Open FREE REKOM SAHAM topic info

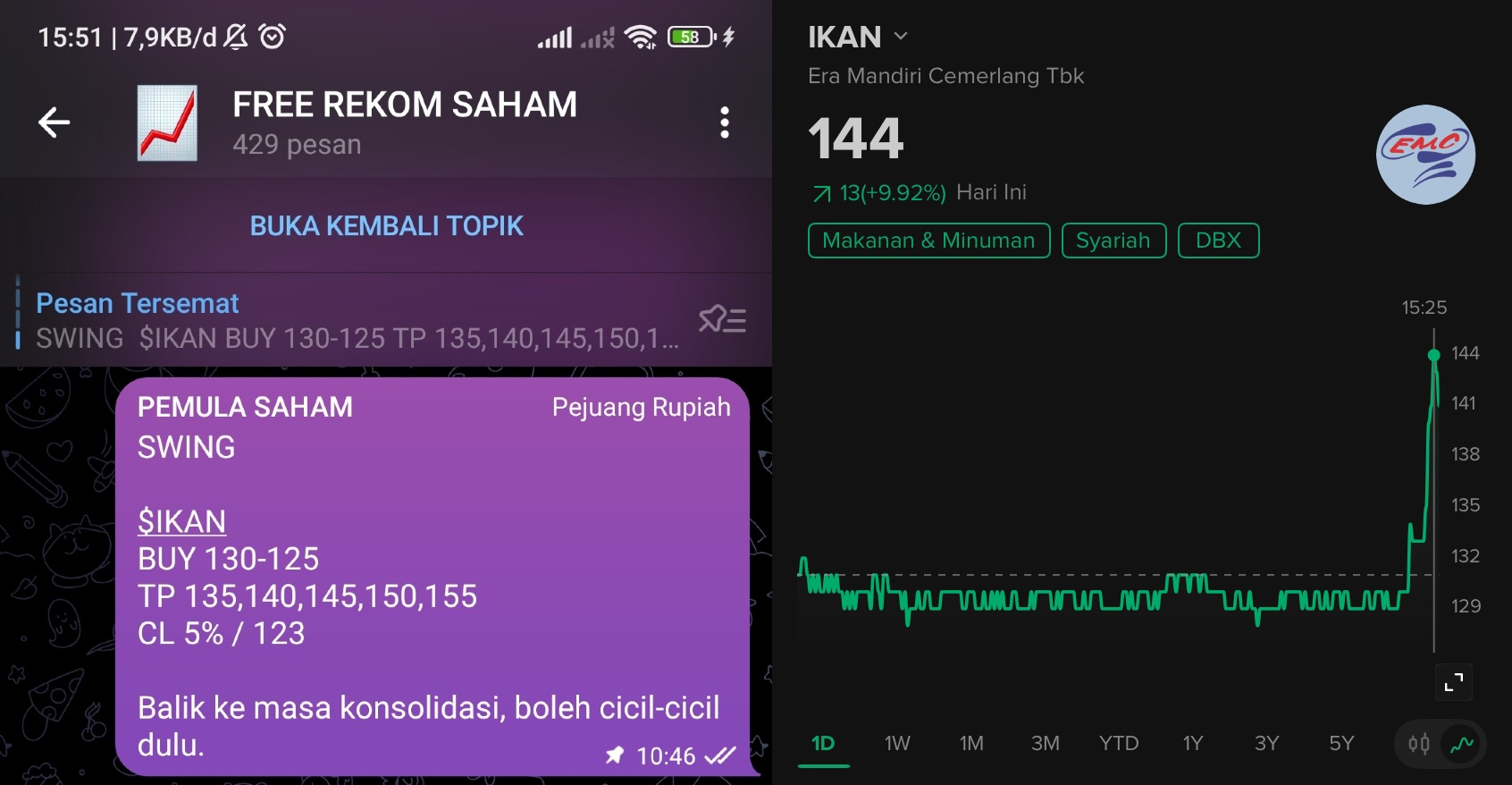point(404,122)
